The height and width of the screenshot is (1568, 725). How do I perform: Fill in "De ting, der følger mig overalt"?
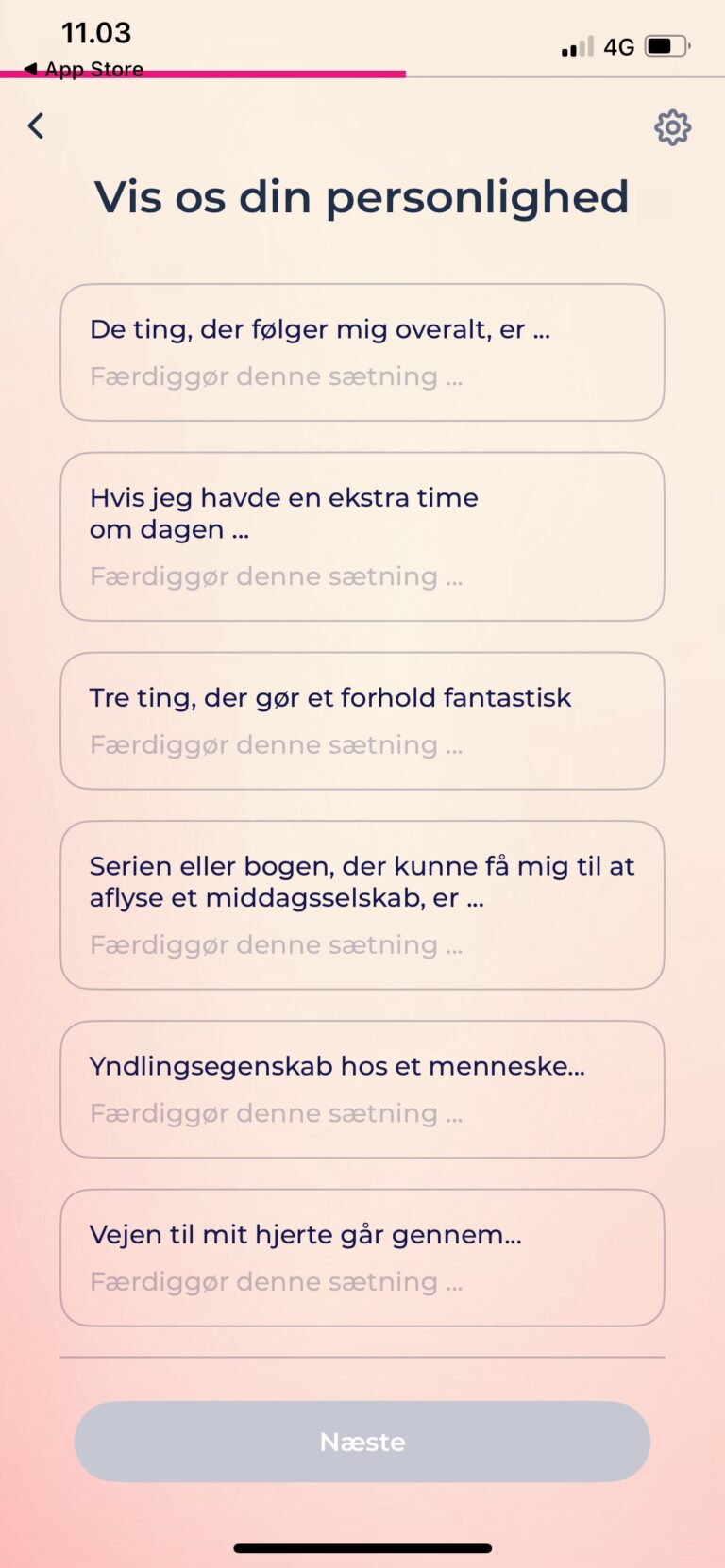(x=362, y=352)
